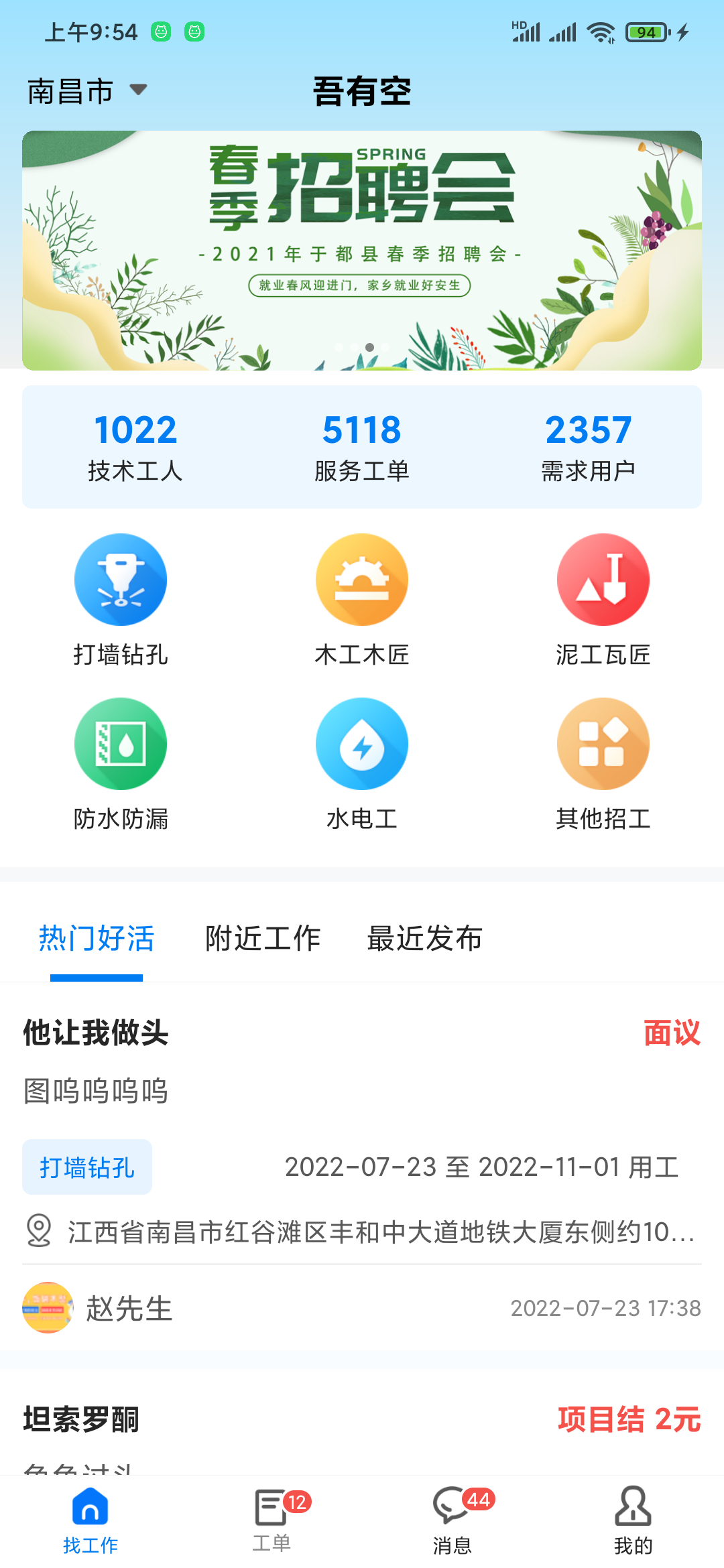724x1568 pixels.
Task: Open the job post 他让我做头
Action: pos(96,1033)
